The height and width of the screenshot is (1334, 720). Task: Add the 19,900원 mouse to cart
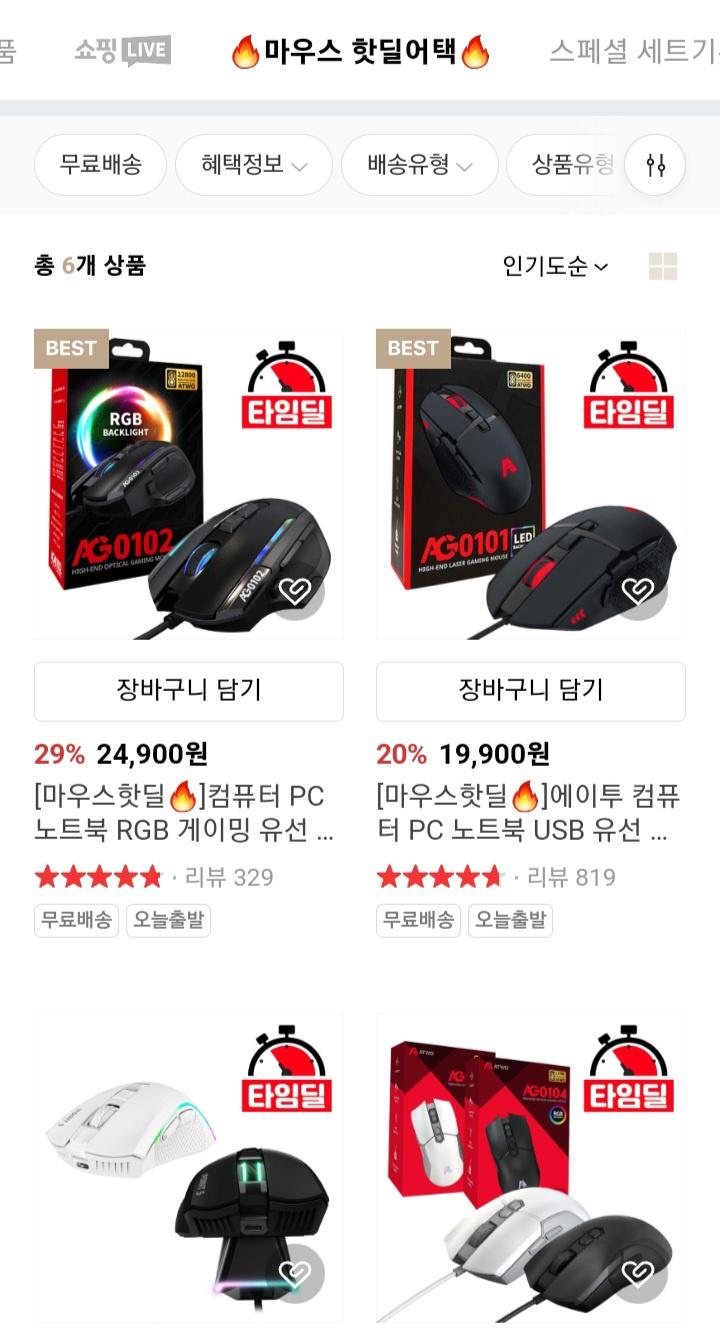(x=531, y=690)
